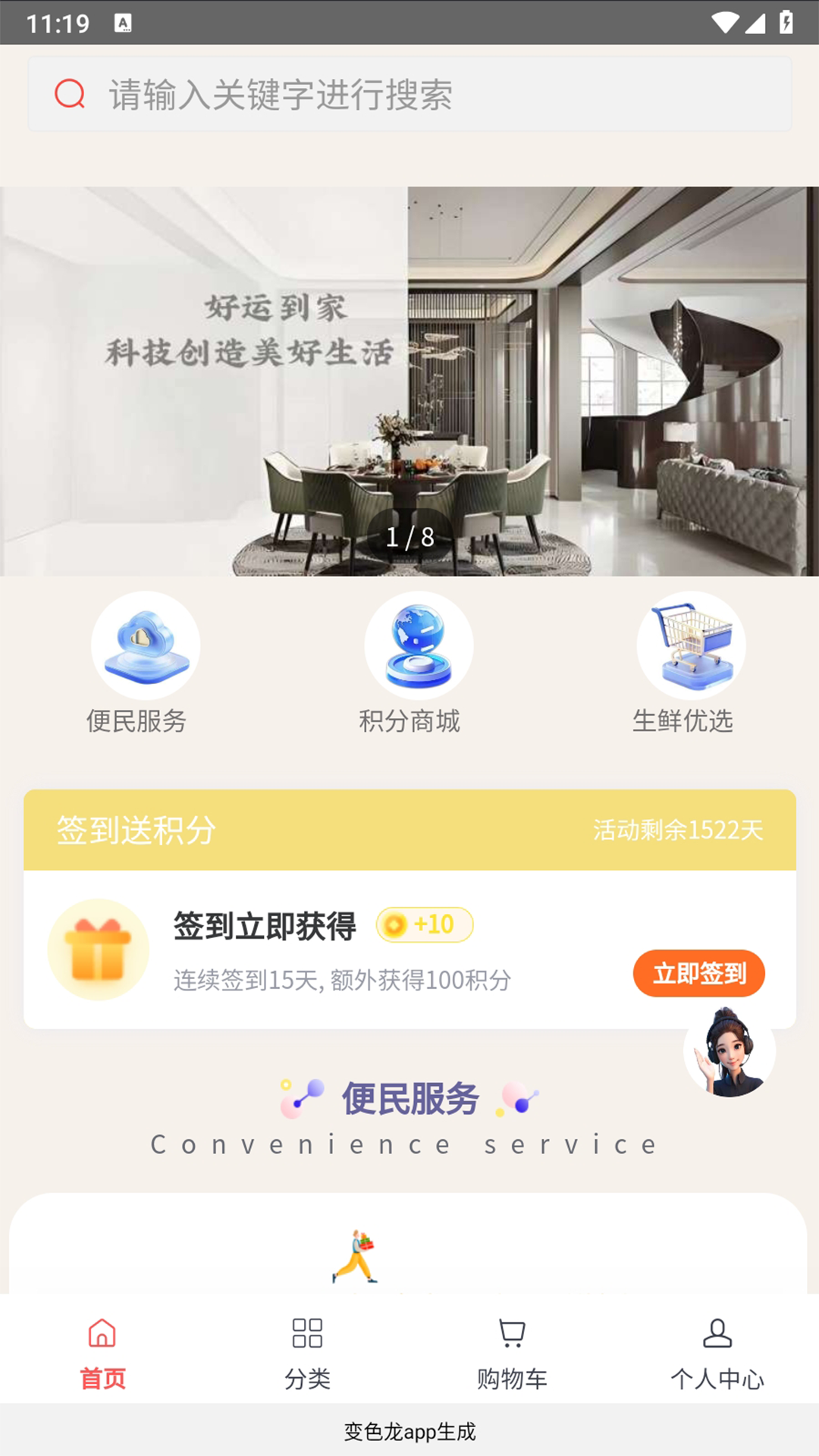Tap the keyword search field

409,94
